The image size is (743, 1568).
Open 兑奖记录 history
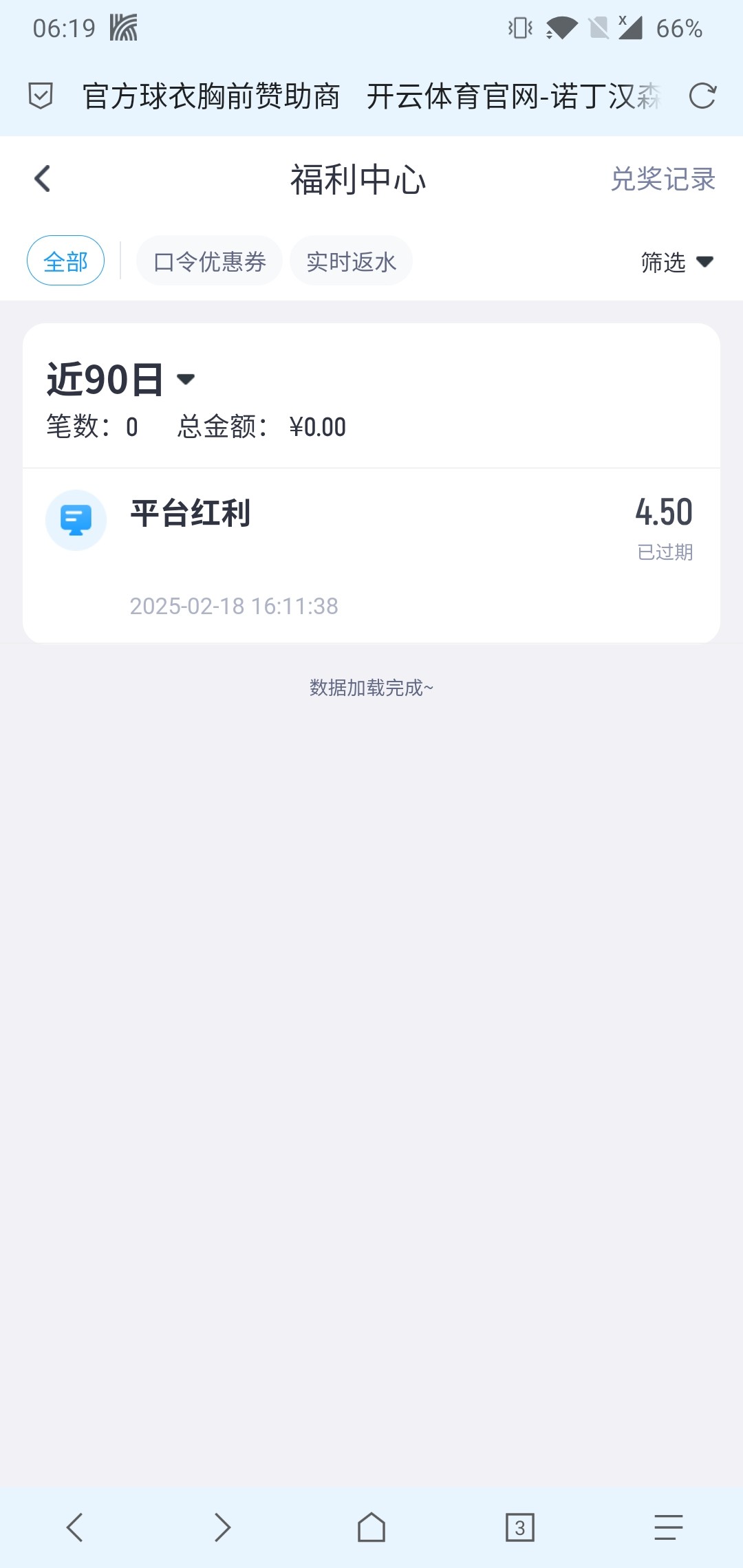(663, 179)
